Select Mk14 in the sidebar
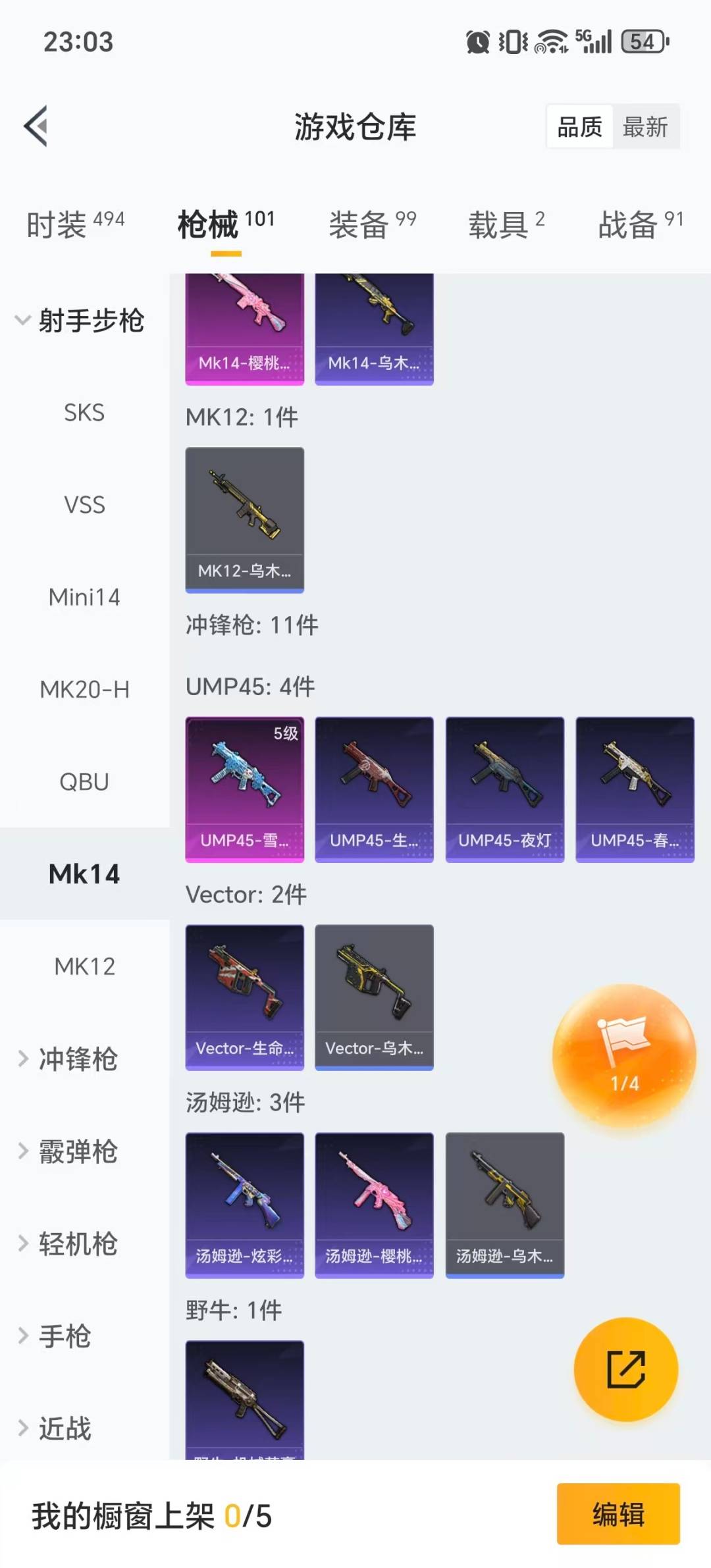 tap(84, 875)
